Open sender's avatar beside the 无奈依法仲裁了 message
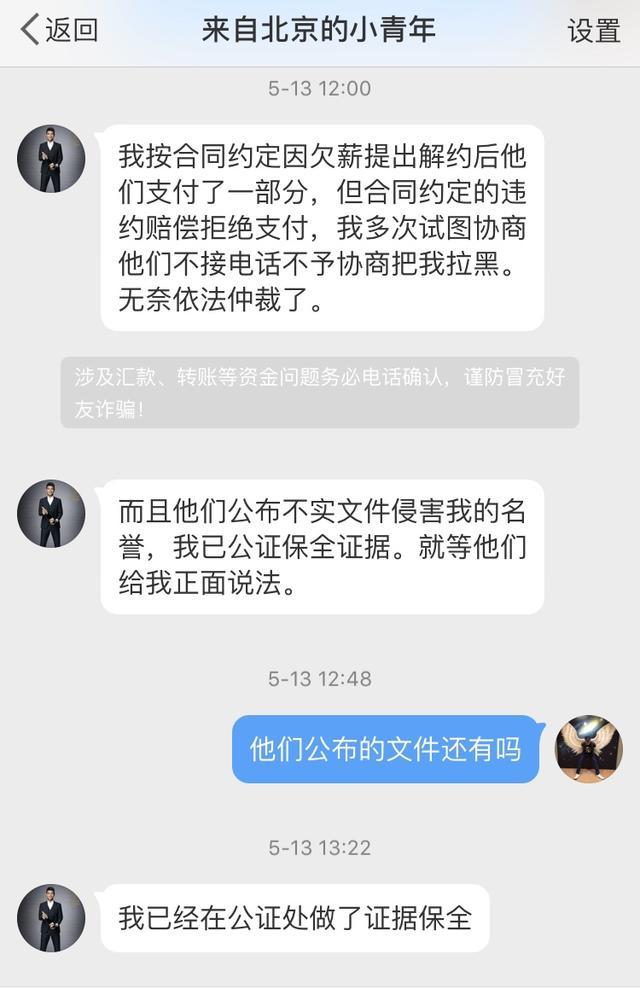The image size is (640, 989). (x=51, y=159)
